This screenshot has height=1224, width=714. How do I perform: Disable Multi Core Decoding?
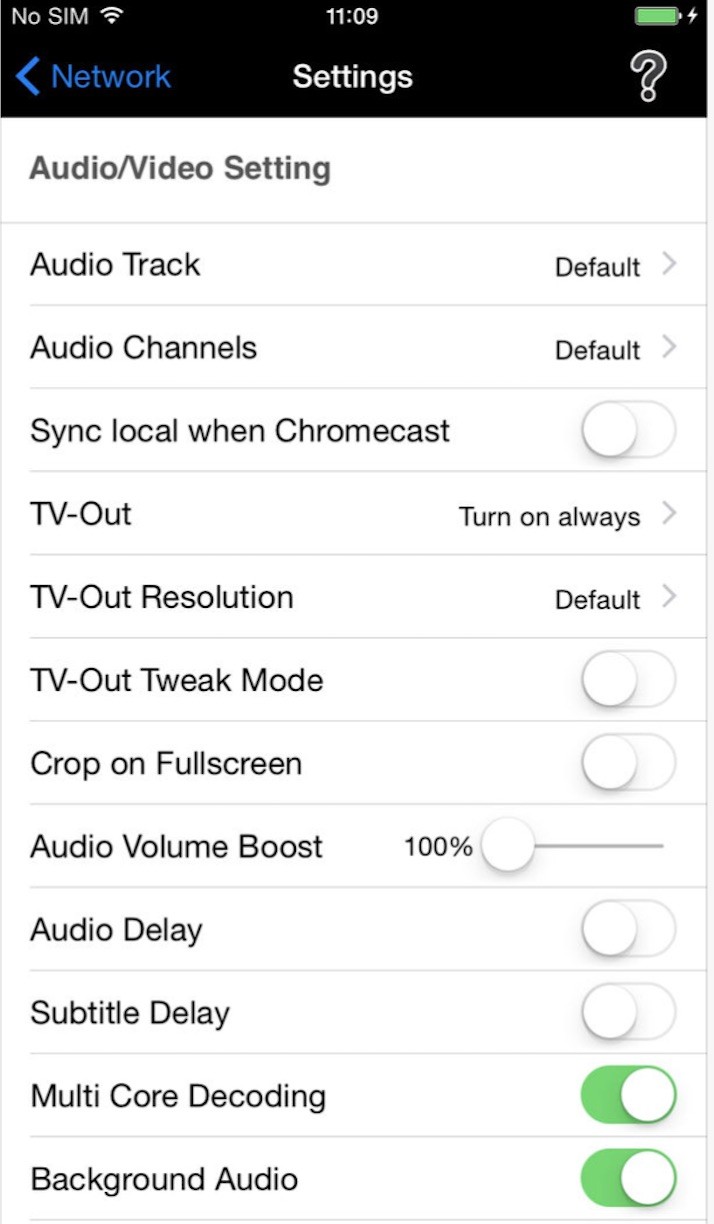pos(628,1095)
